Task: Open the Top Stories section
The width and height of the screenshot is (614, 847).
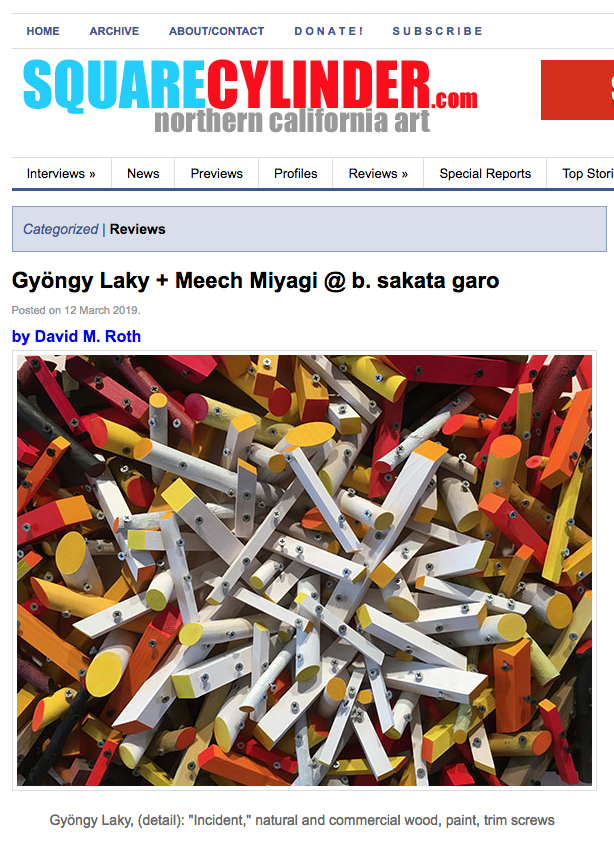Action: [587, 173]
